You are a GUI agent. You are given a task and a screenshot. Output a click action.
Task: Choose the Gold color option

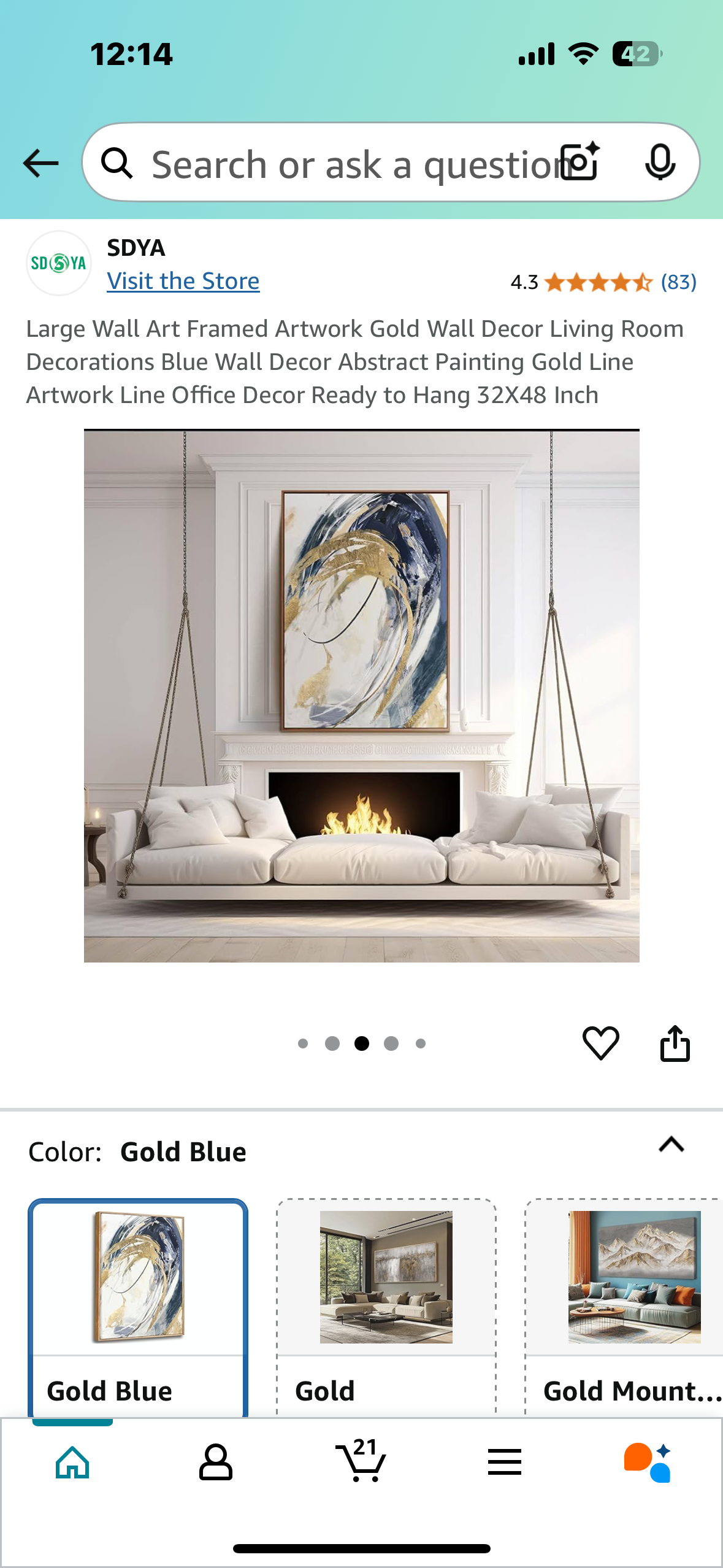click(386, 1307)
